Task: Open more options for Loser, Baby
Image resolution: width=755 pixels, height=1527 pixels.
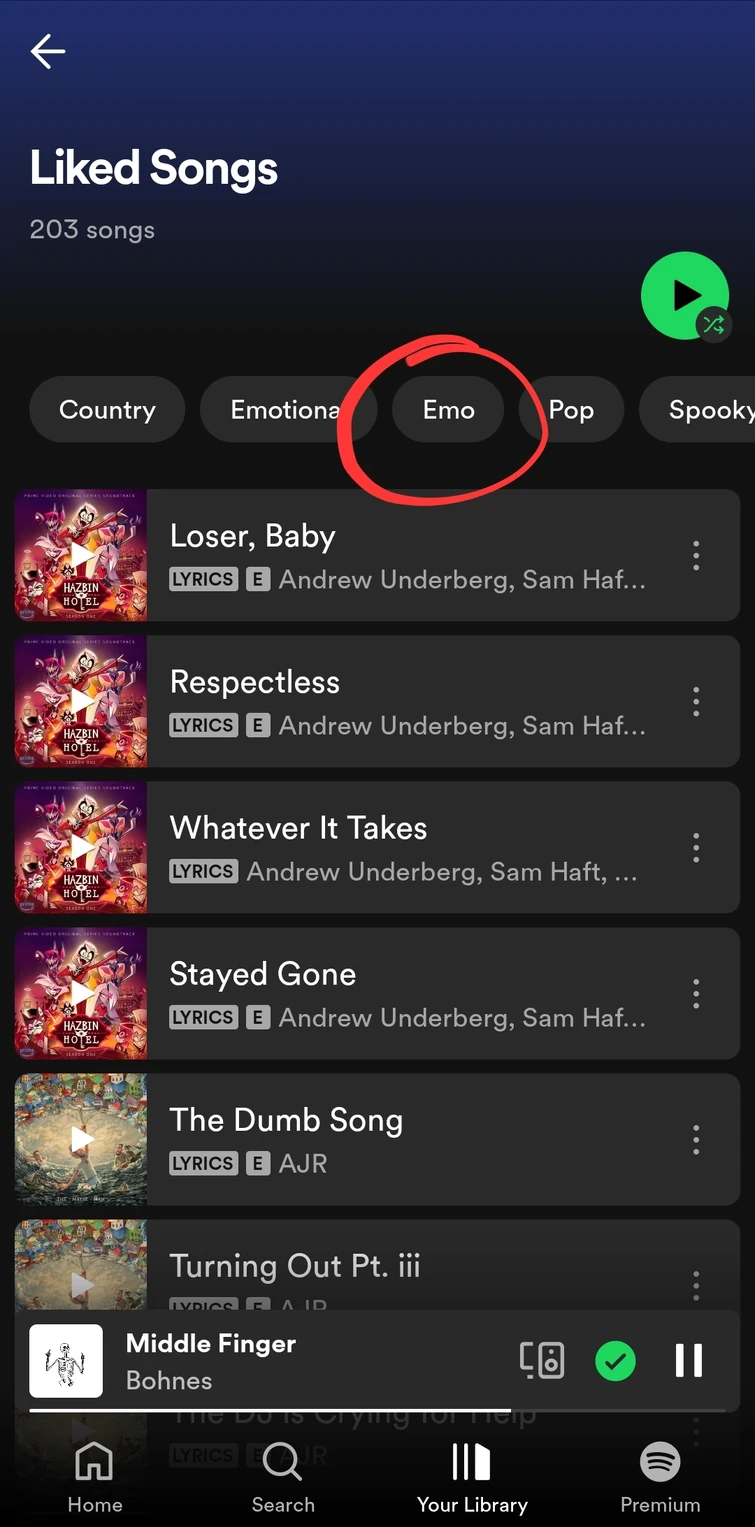Action: (x=696, y=555)
